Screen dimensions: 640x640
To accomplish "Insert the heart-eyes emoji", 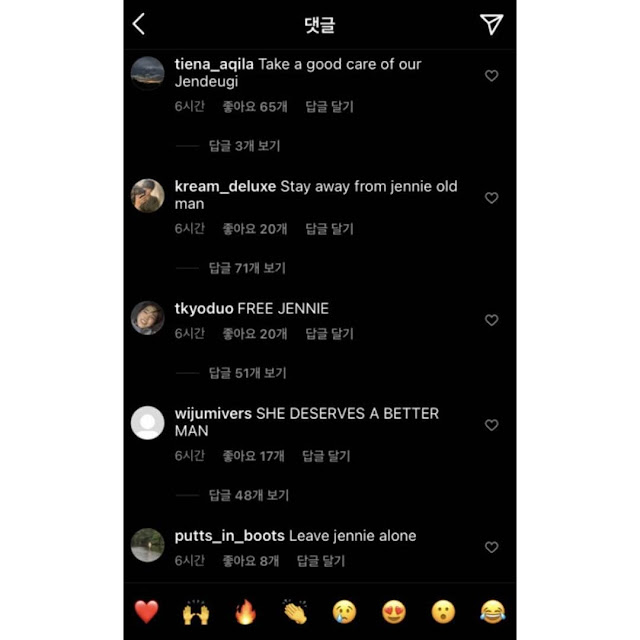I will [394, 612].
